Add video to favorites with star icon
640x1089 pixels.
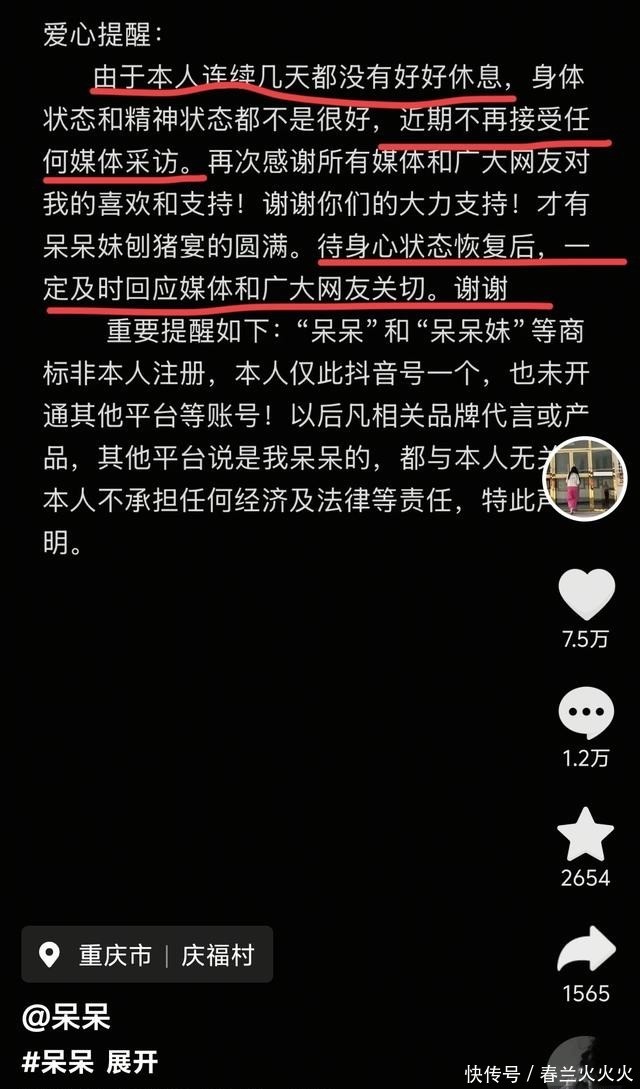click(x=586, y=834)
